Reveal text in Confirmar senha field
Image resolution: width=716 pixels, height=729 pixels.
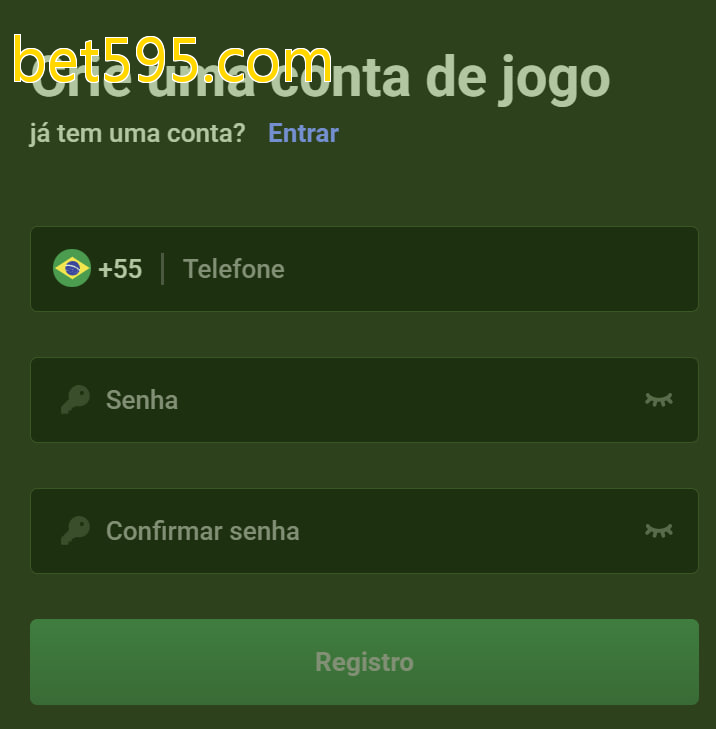click(658, 531)
